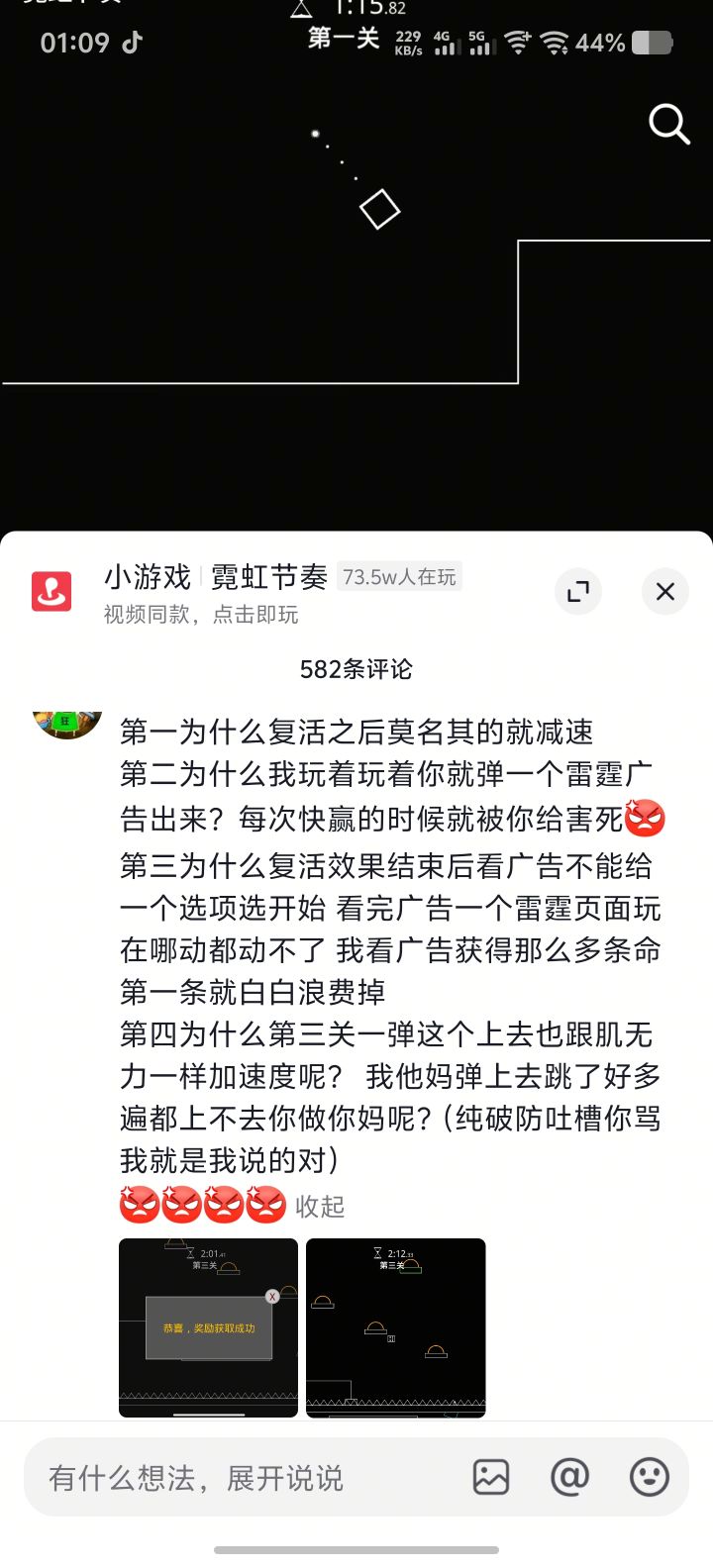Open the emoji picker smiley icon

649,1476
